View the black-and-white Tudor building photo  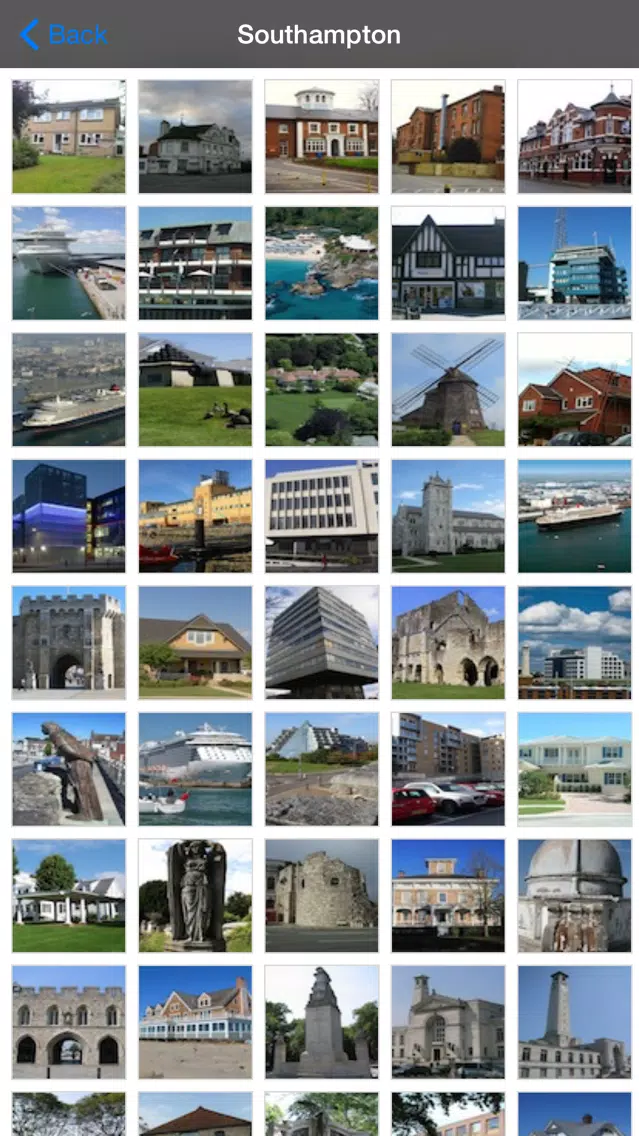point(448,263)
